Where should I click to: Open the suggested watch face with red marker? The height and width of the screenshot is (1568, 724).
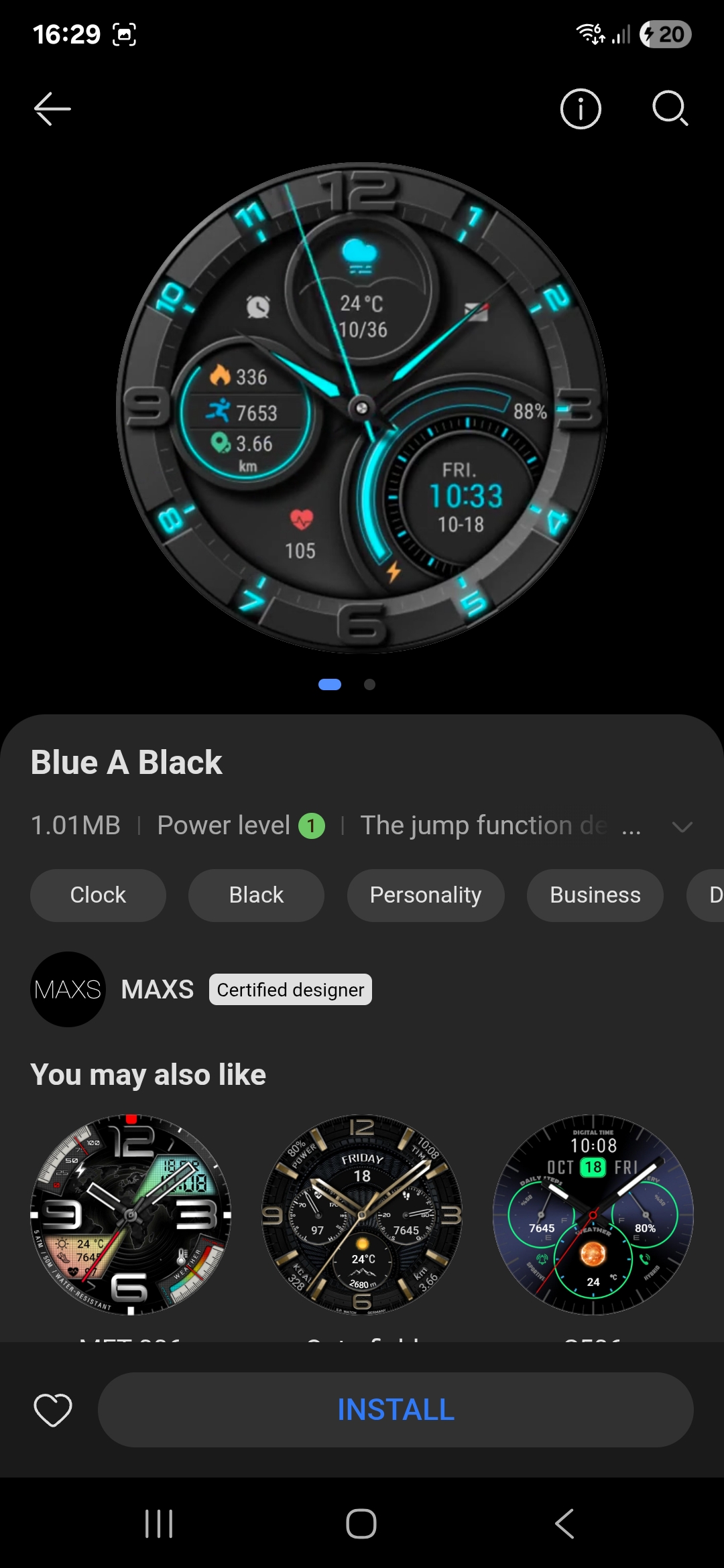pos(131,1214)
